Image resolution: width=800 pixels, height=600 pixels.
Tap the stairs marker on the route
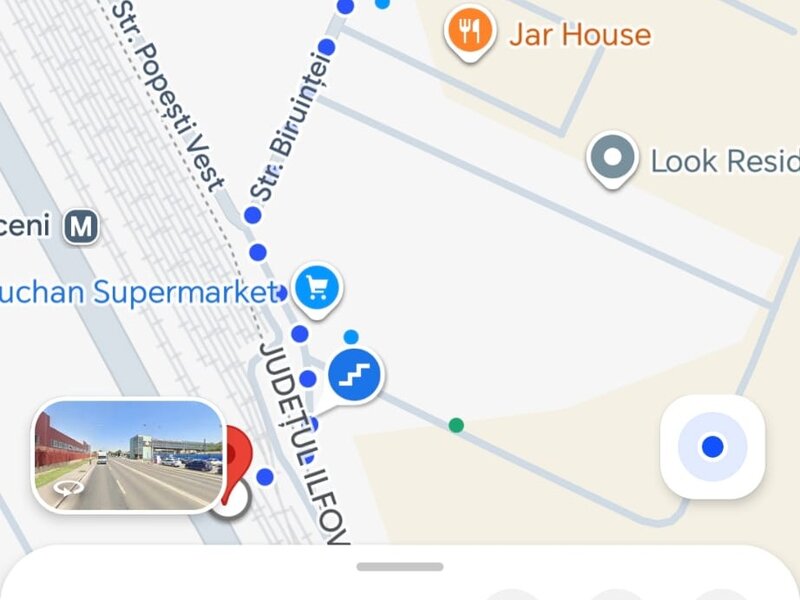click(x=356, y=375)
